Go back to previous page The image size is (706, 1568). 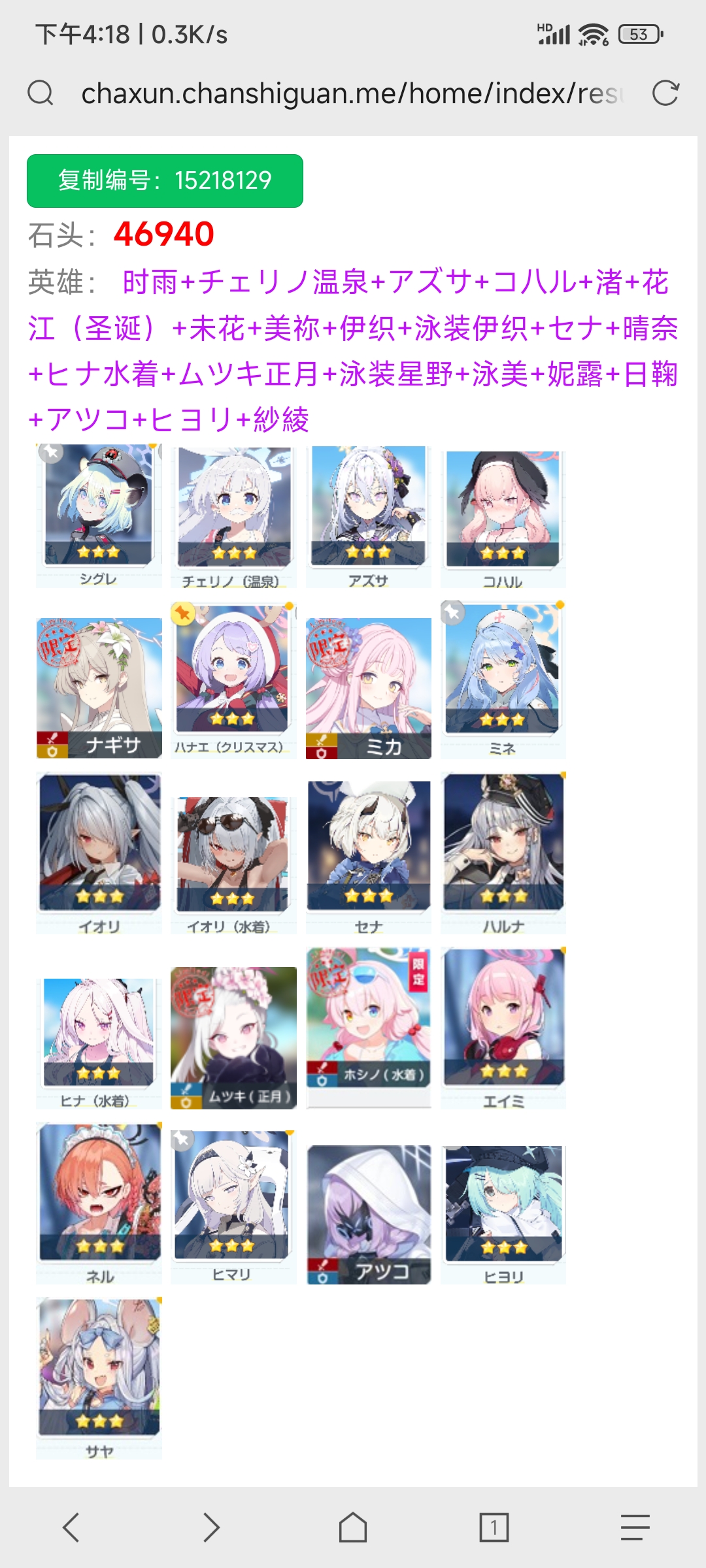[x=71, y=1527]
